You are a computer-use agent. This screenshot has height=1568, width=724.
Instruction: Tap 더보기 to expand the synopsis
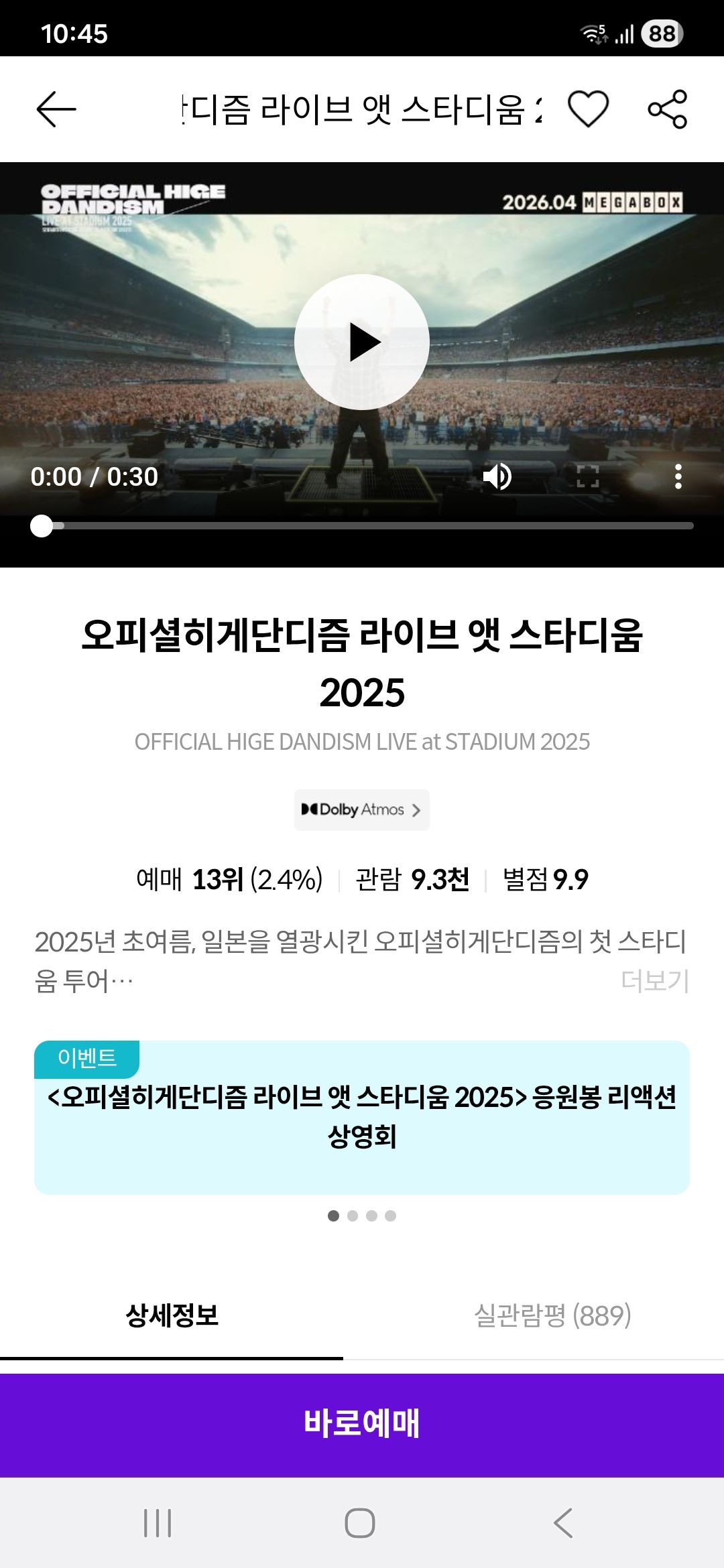point(654,980)
